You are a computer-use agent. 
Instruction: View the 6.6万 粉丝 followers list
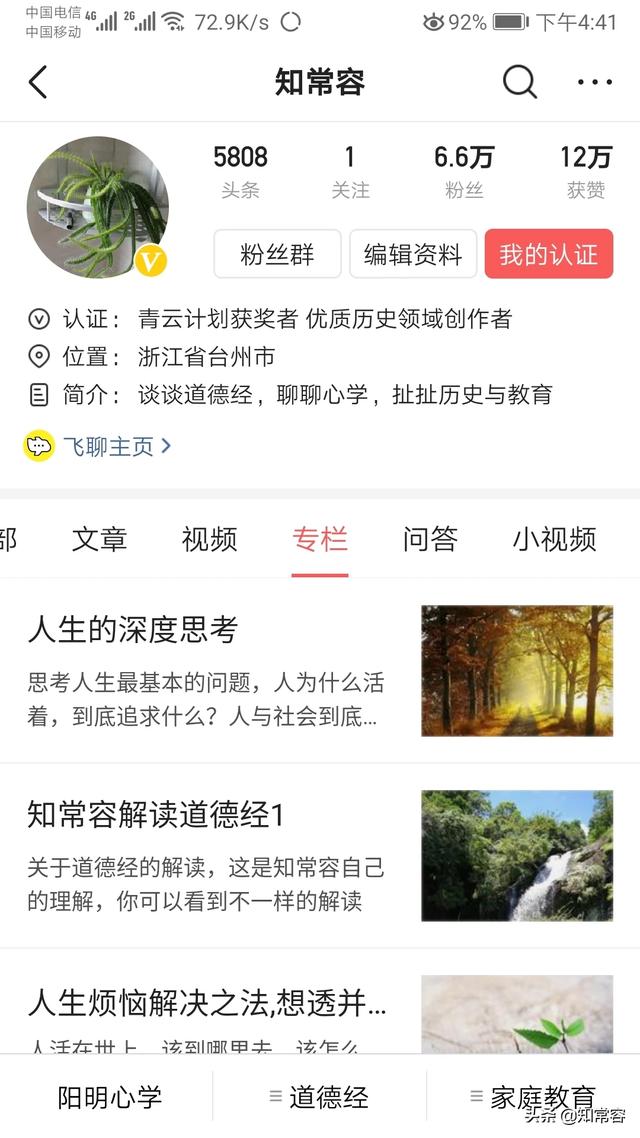464,172
